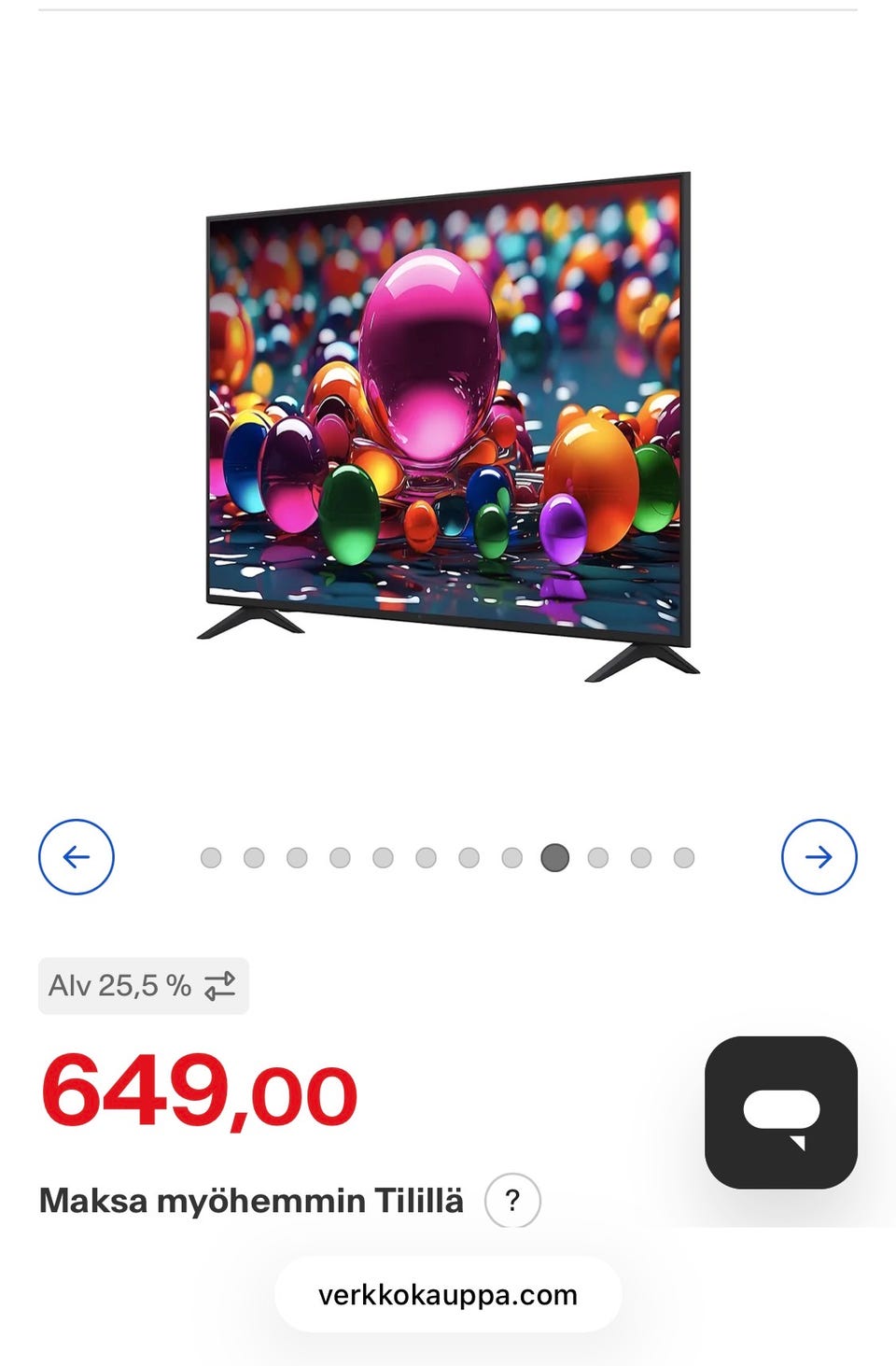This screenshot has width=896, height=1366.
Task: Go to the next product image
Action: [x=819, y=857]
